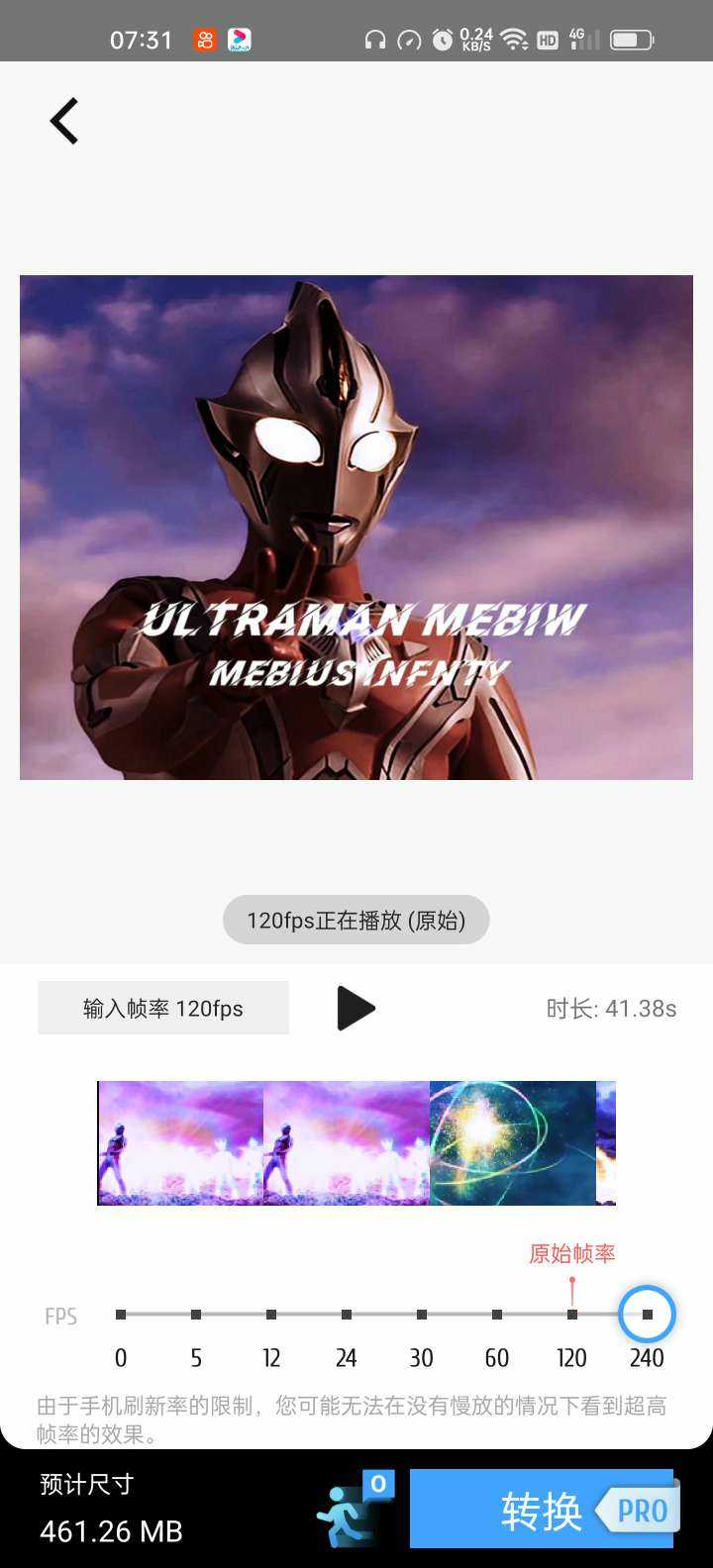Tap the video preview of Ultraman
The image size is (713, 1568).
pos(356,527)
